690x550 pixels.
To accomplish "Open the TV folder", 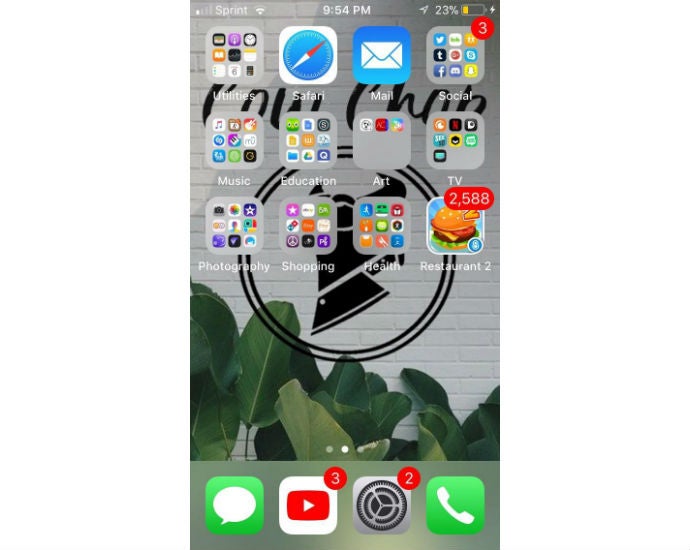I will pyautogui.click(x=455, y=141).
